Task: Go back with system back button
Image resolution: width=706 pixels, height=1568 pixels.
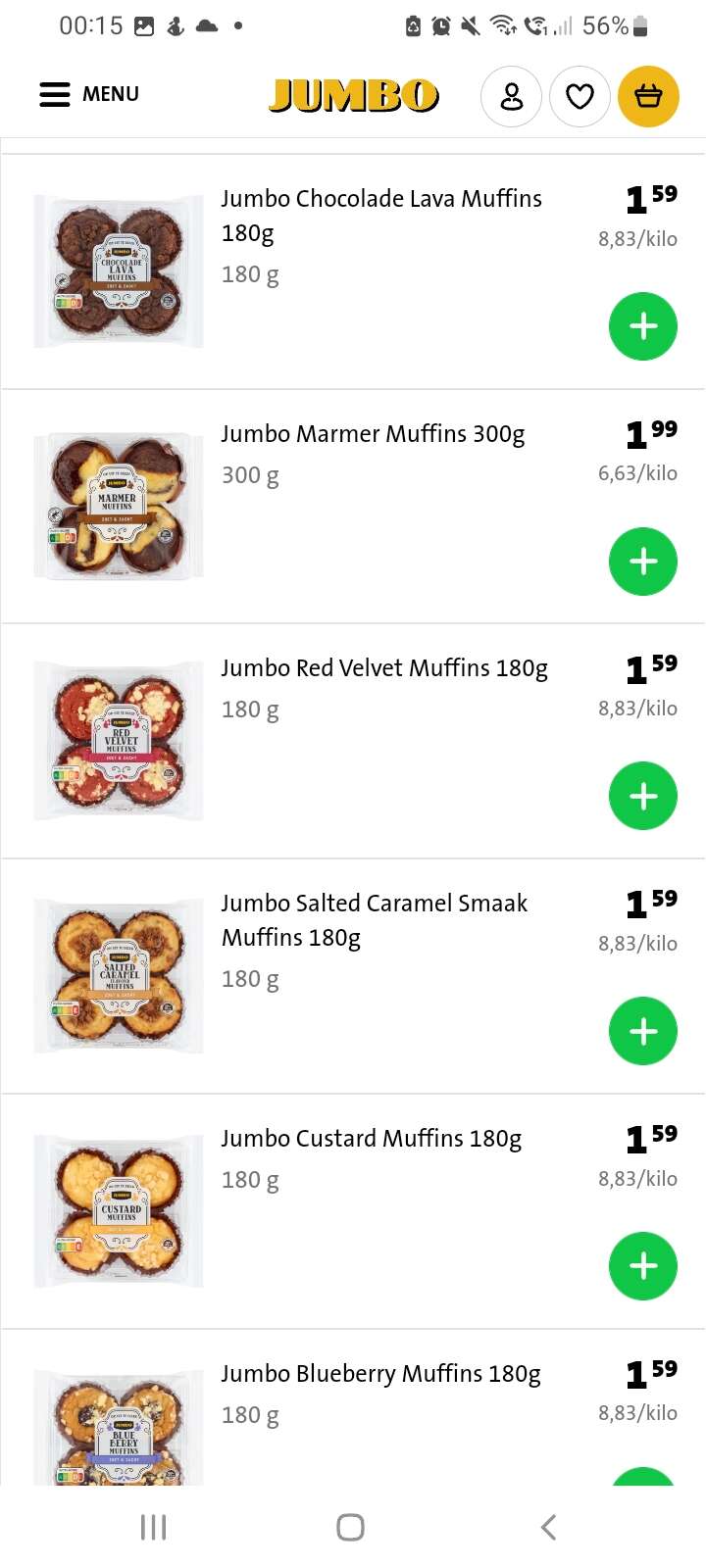Action: [548, 1527]
